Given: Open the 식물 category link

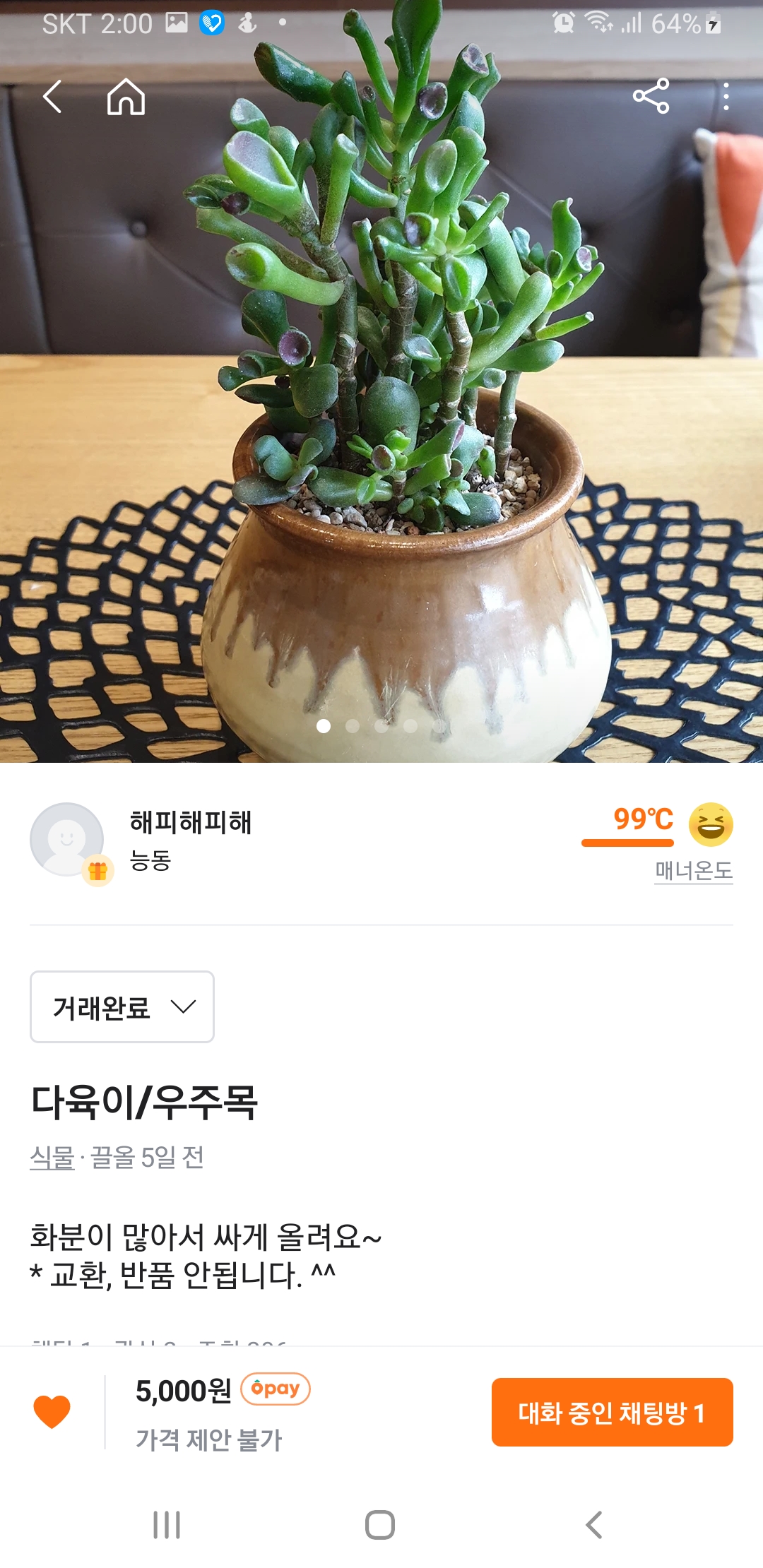Looking at the screenshot, I should click(52, 1158).
